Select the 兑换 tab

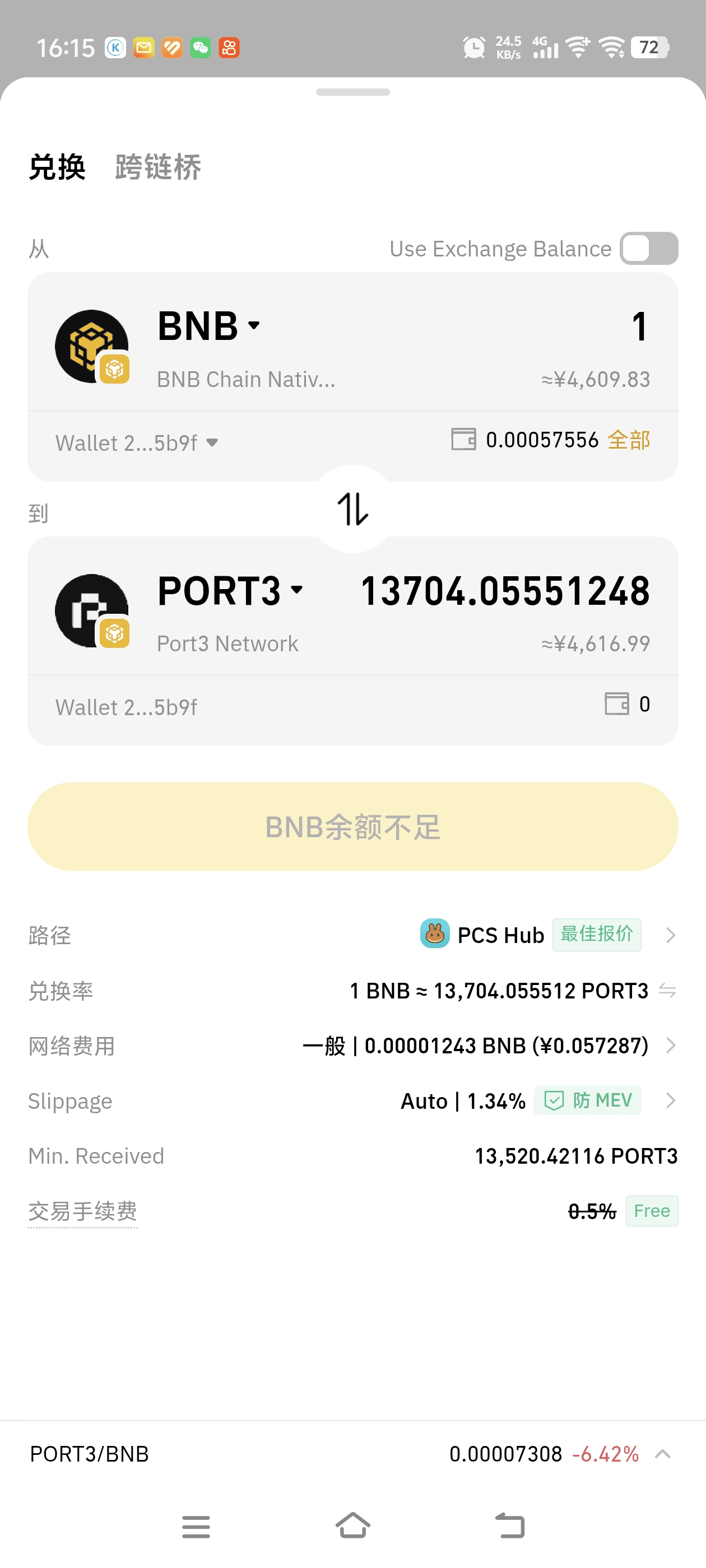pos(57,167)
